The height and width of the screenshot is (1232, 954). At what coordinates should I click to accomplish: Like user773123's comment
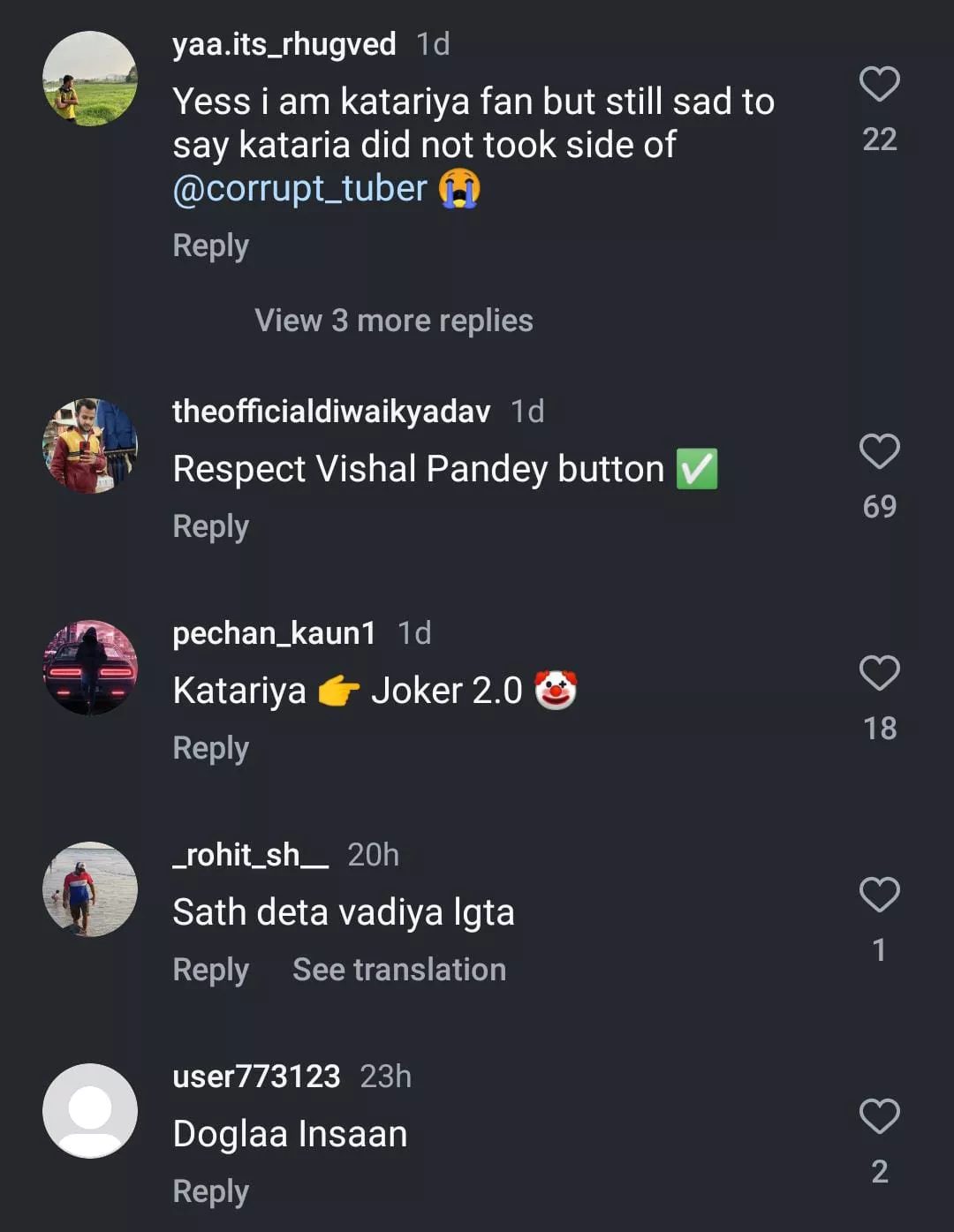pyautogui.click(x=879, y=1117)
